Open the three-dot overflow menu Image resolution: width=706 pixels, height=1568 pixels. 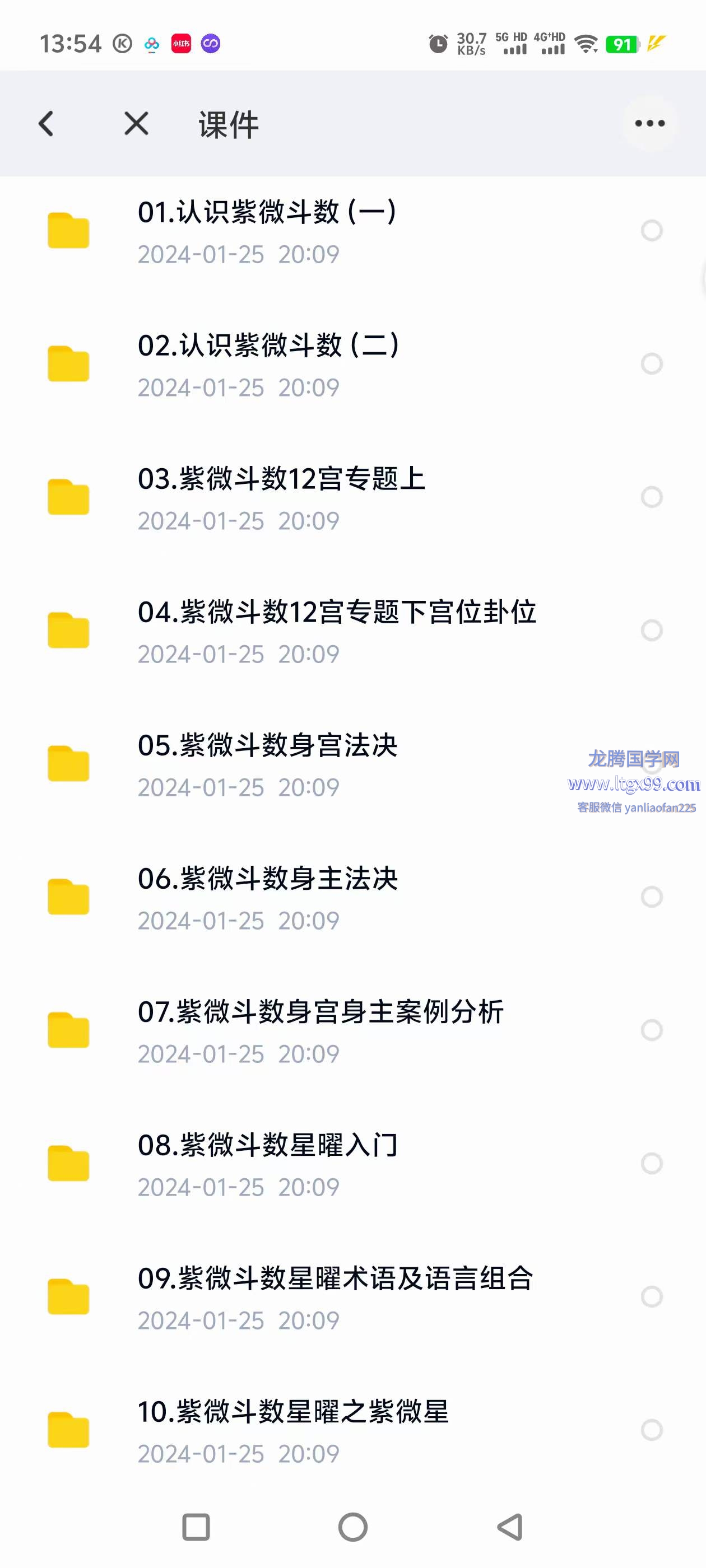[x=650, y=124]
